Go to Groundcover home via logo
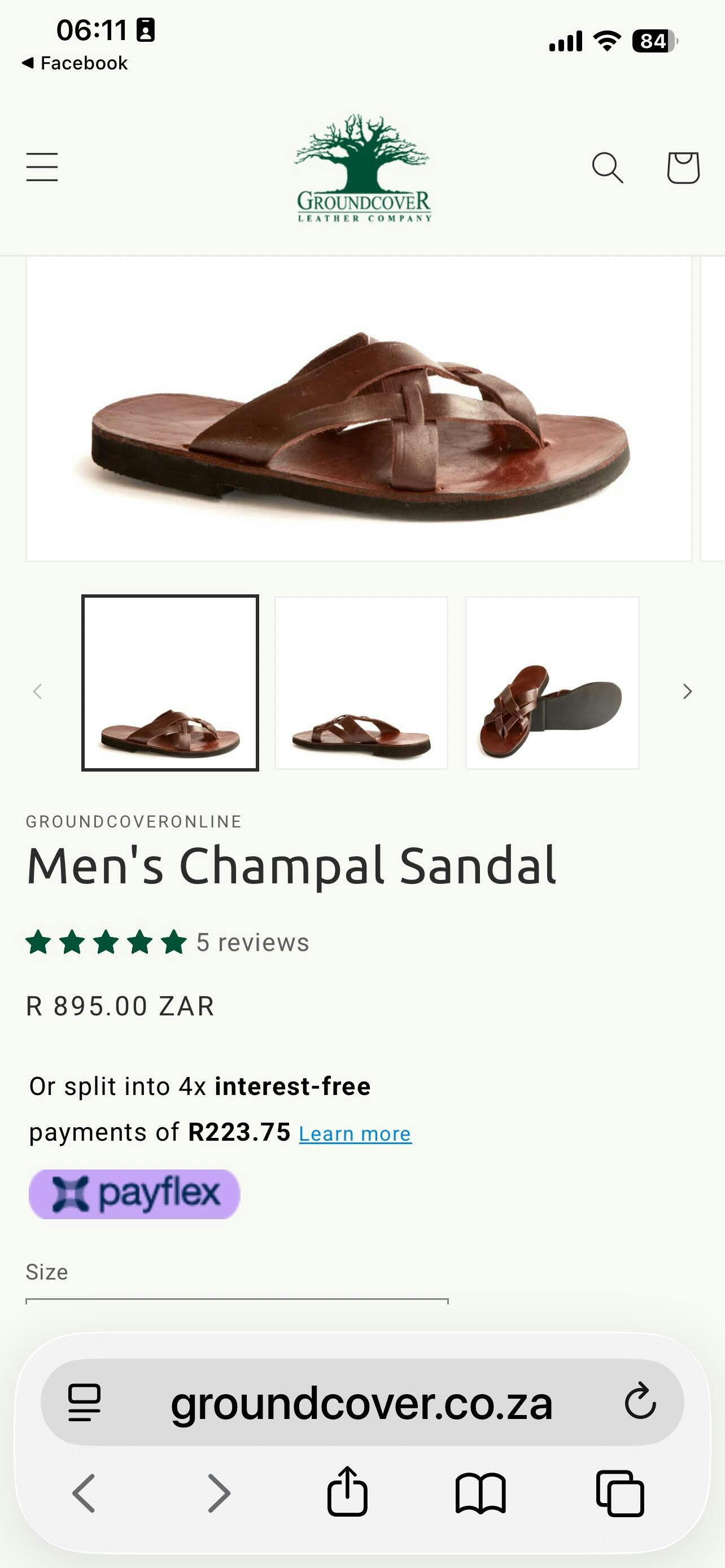Image resolution: width=725 pixels, height=1568 pixels. pyautogui.click(x=364, y=169)
